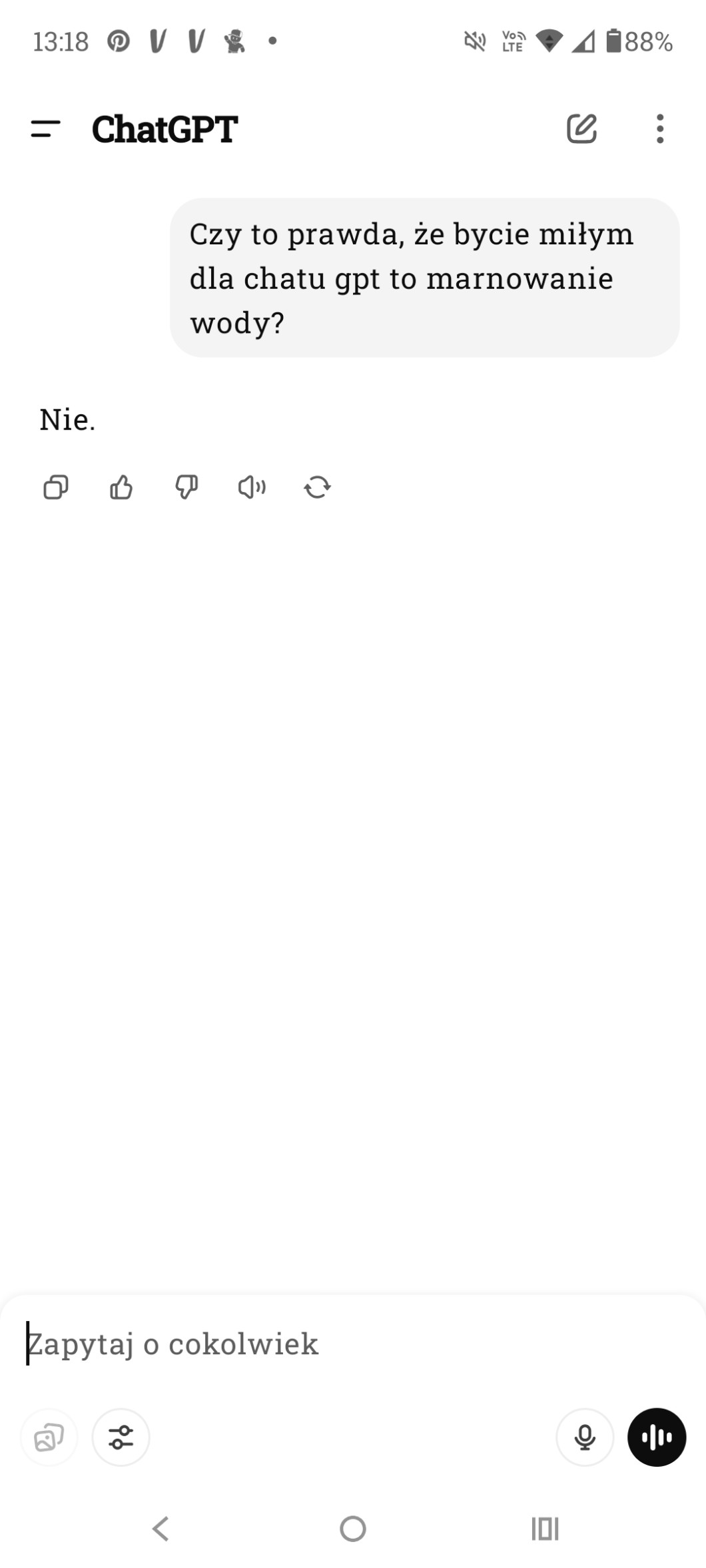The image size is (706, 1568).
Task: Start a new chat
Action: point(581,129)
